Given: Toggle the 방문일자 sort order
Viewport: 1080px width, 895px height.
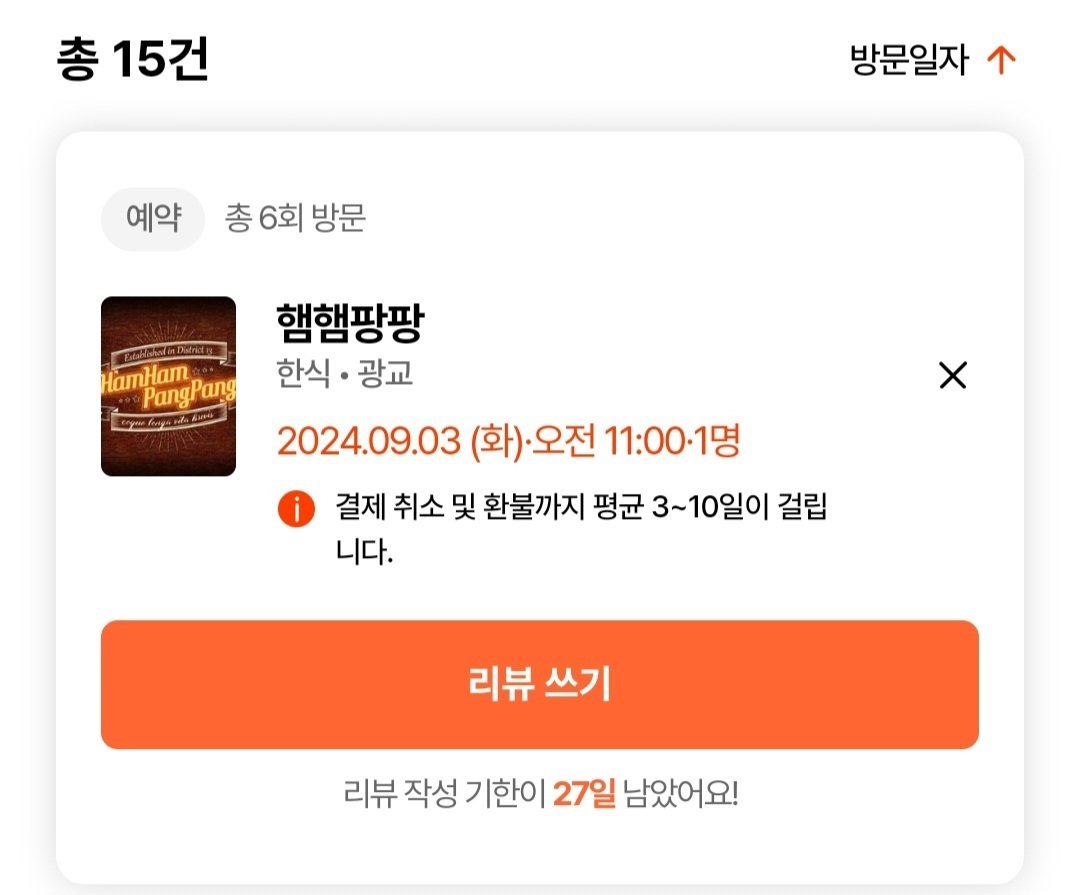Looking at the screenshot, I should click(932, 61).
